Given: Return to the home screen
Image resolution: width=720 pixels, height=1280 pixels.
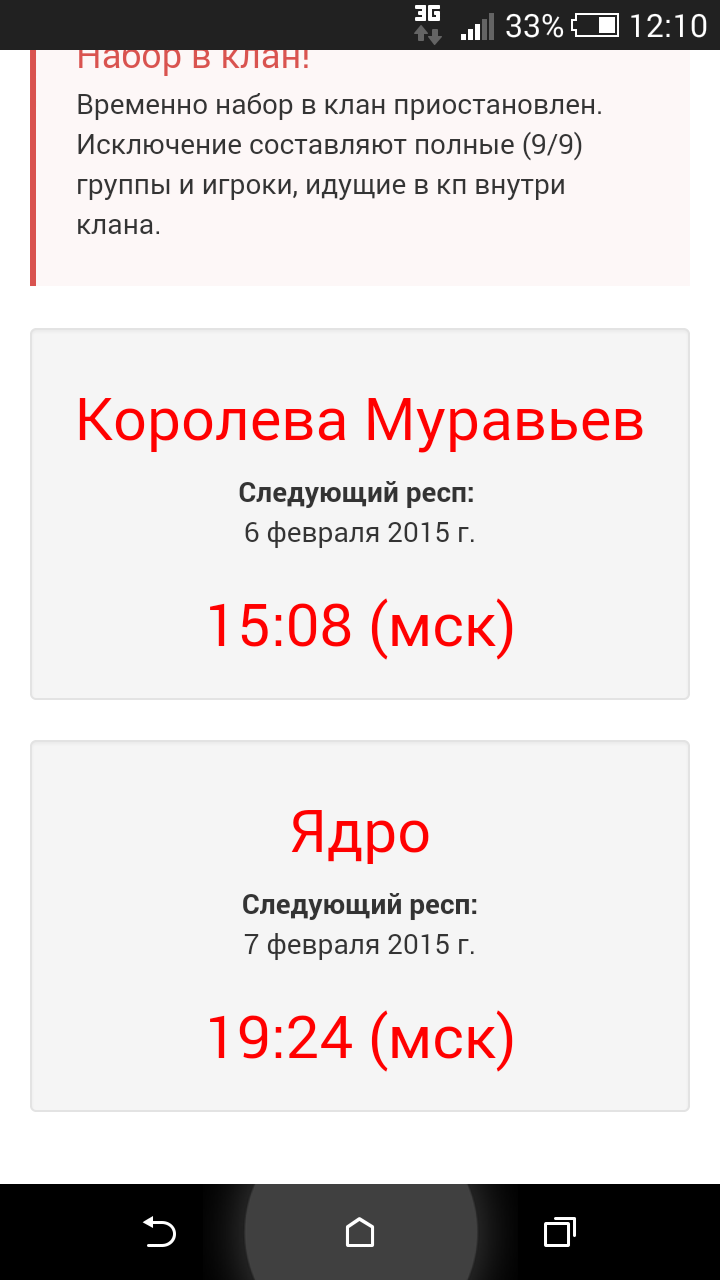Looking at the screenshot, I should pos(360,1232).
